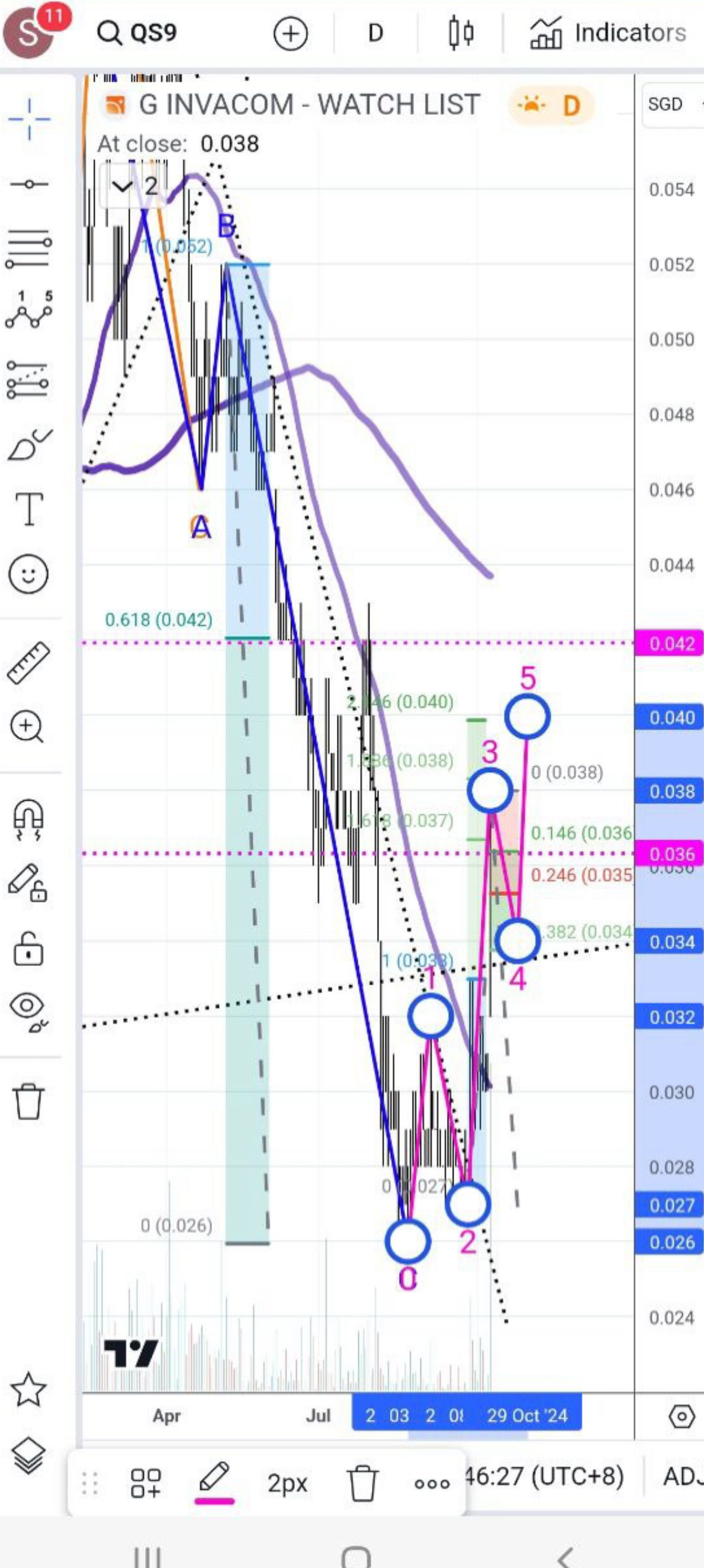Add a symbol to compare with plus icon
Image resolution: width=704 pixels, height=1568 pixels.
tap(290, 34)
